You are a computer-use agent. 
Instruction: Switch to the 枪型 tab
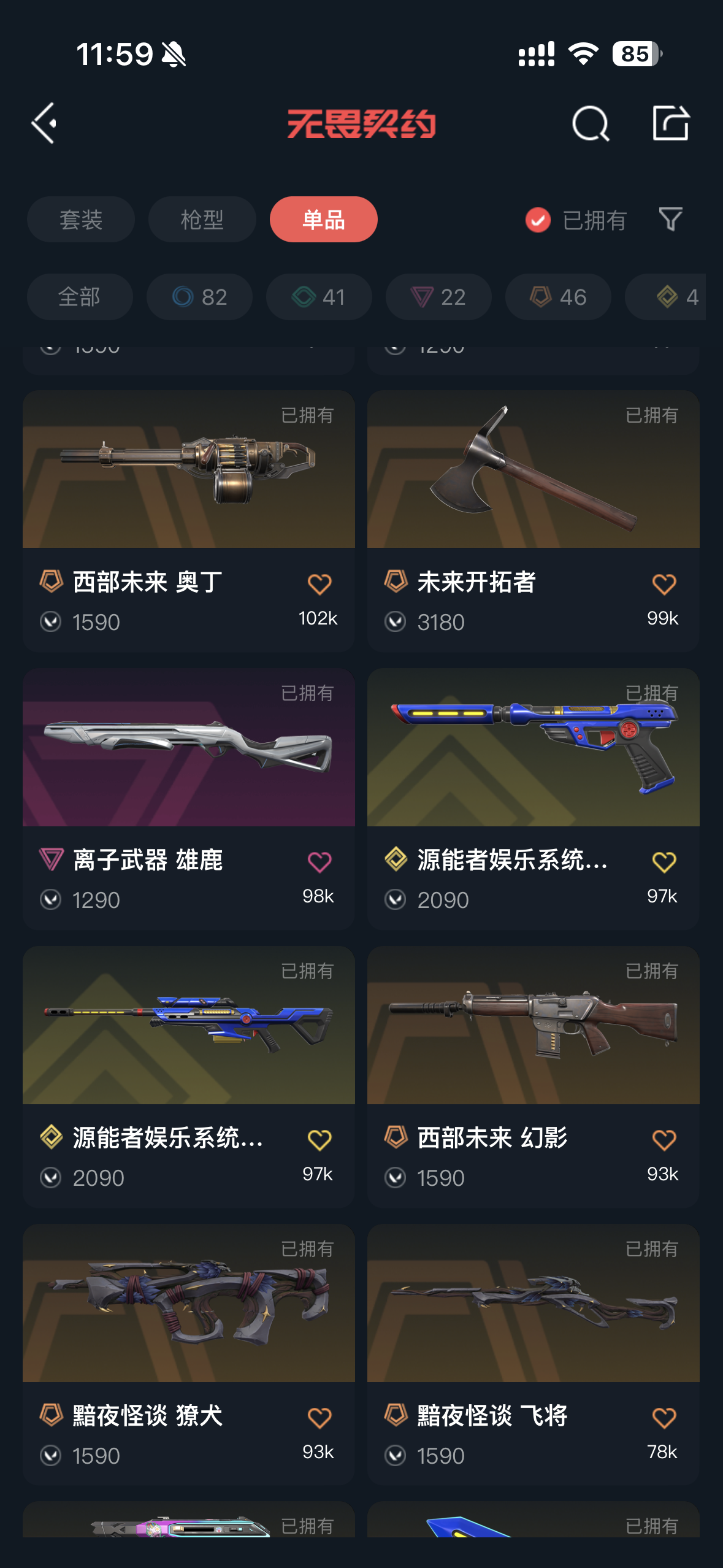(202, 220)
